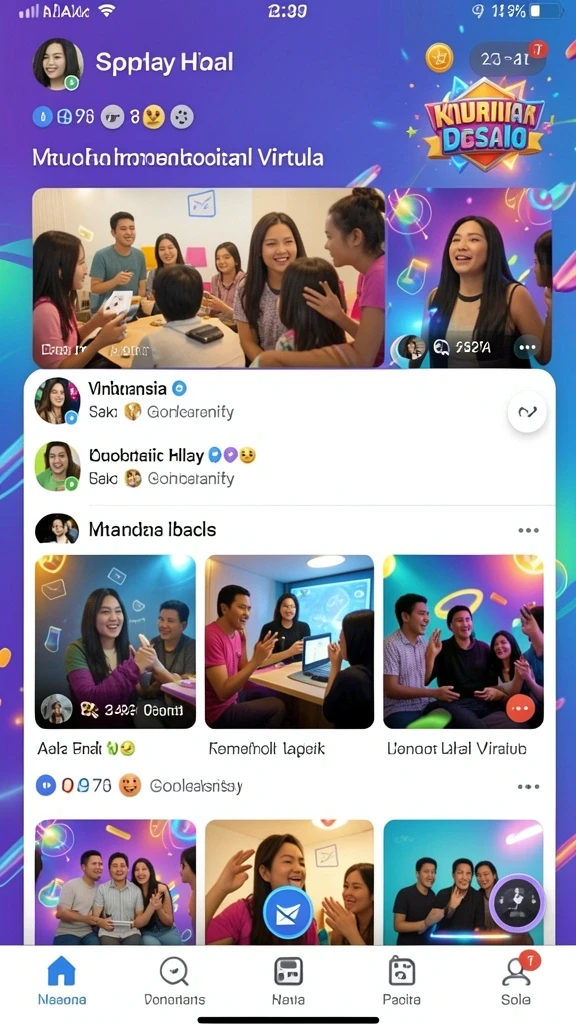Tap the red dots button on Uonaot tile
Image resolution: width=576 pixels, height=1024 pixels.
520,709
